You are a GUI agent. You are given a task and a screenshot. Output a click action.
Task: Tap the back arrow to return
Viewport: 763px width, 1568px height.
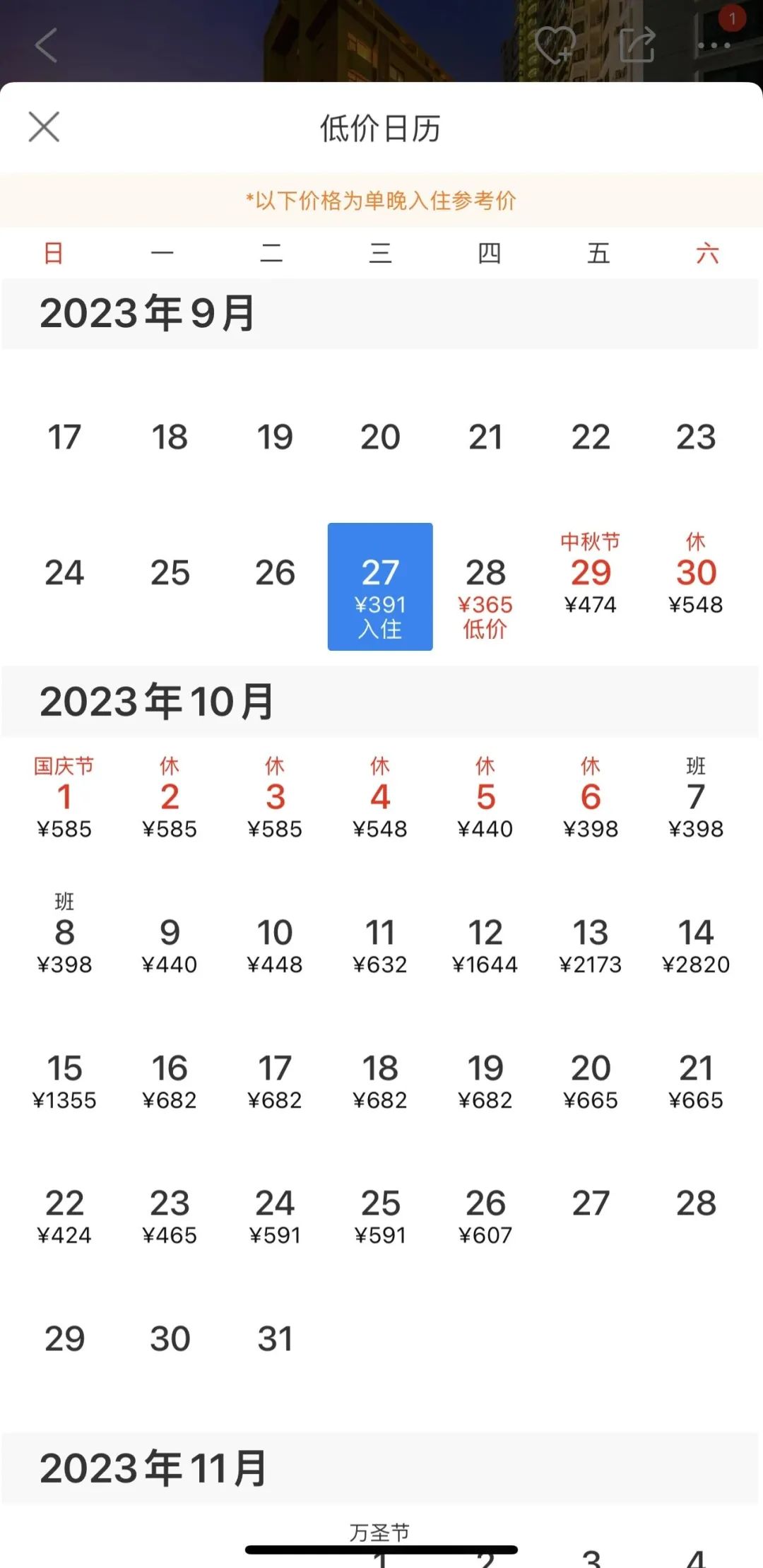click(45, 45)
